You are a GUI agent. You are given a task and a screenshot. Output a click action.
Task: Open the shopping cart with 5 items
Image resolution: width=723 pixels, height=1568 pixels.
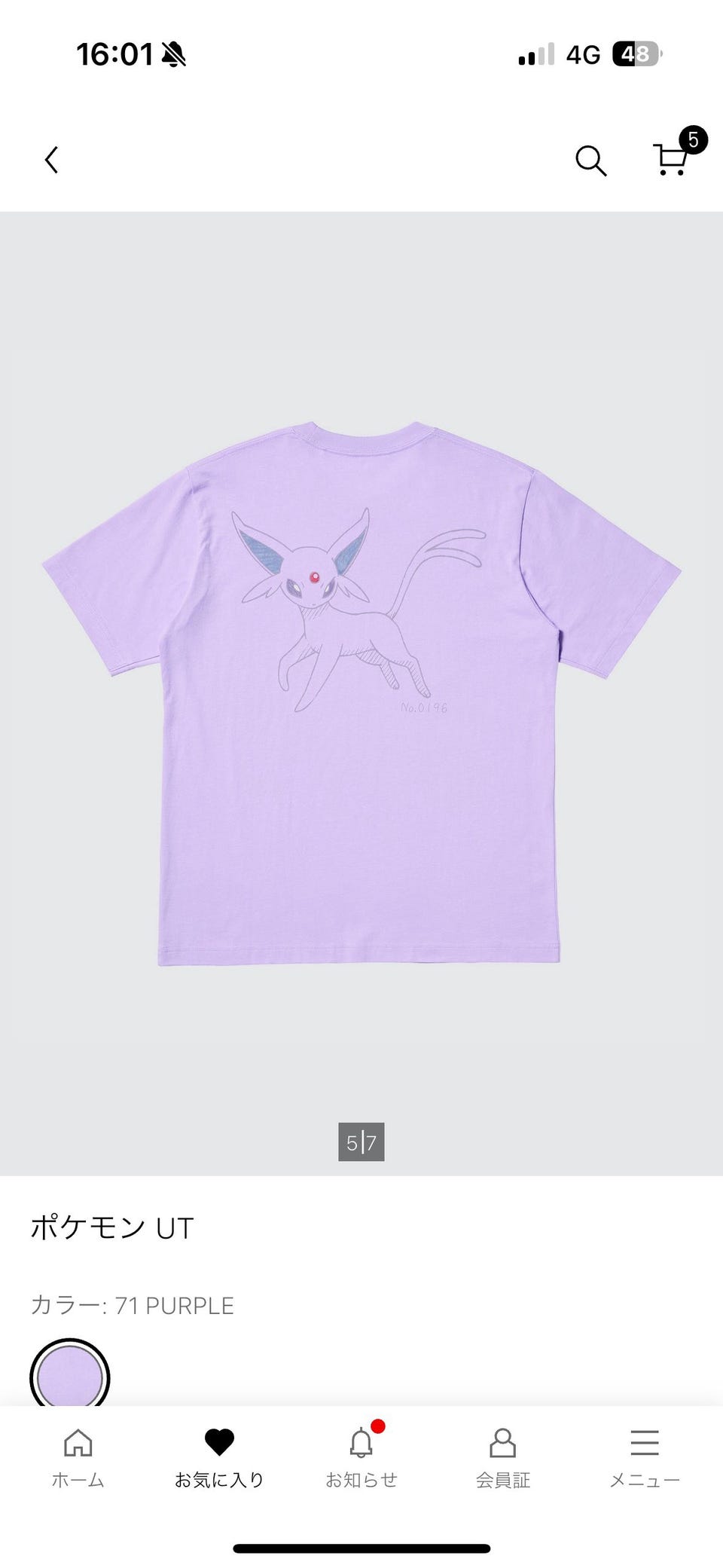[x=670, y=158]
